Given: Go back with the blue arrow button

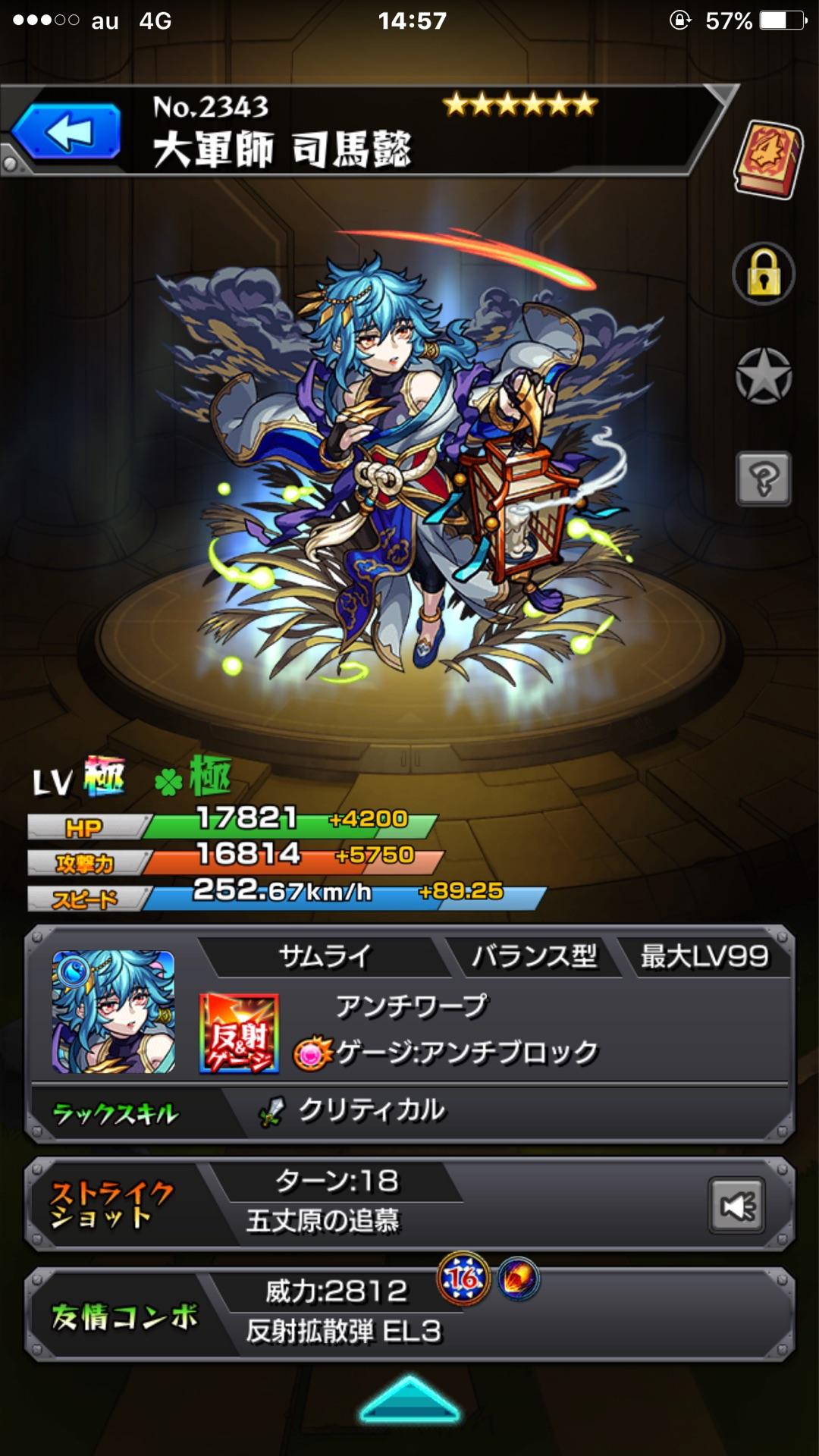Looking at the screenshot, I should (x=67, y=133).
